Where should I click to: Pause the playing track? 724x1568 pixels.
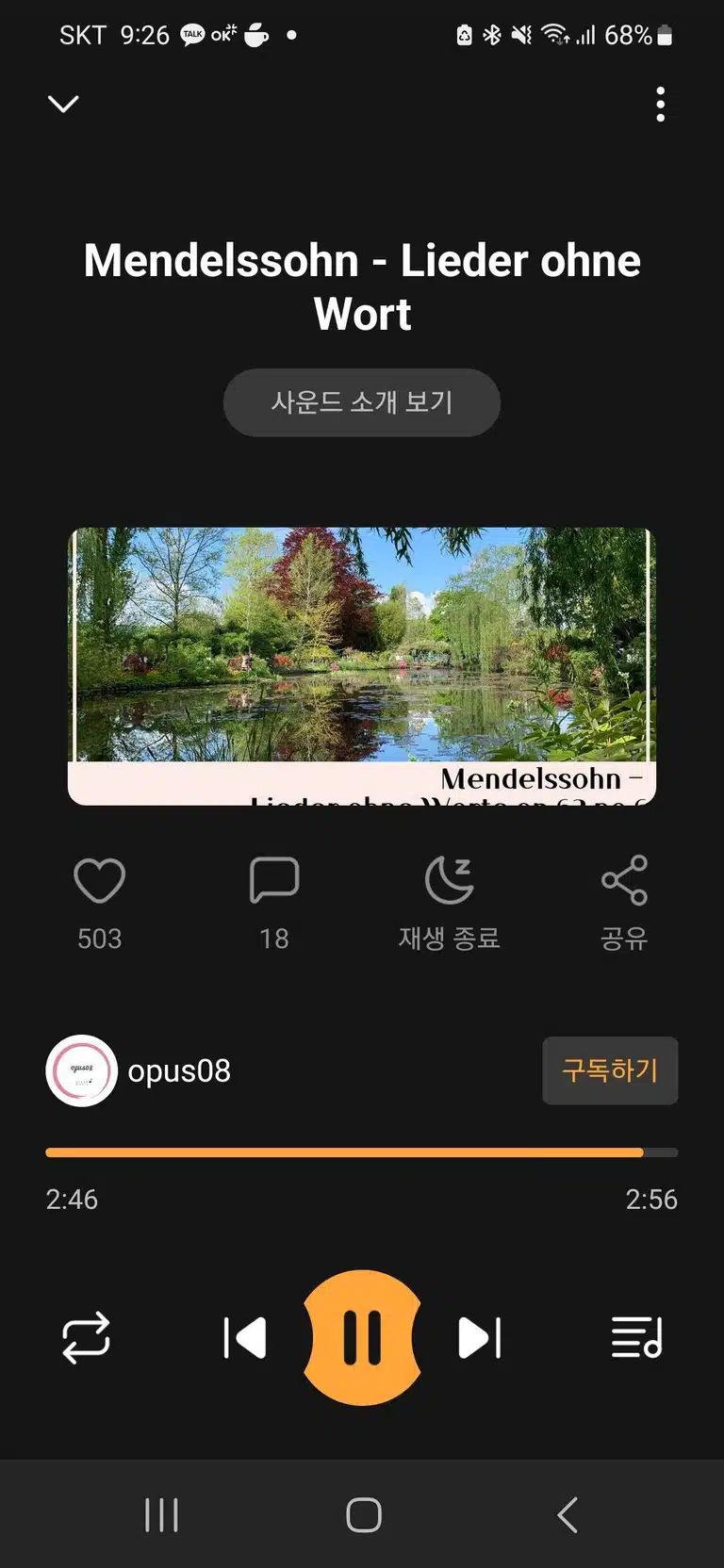click(362, 1338)
